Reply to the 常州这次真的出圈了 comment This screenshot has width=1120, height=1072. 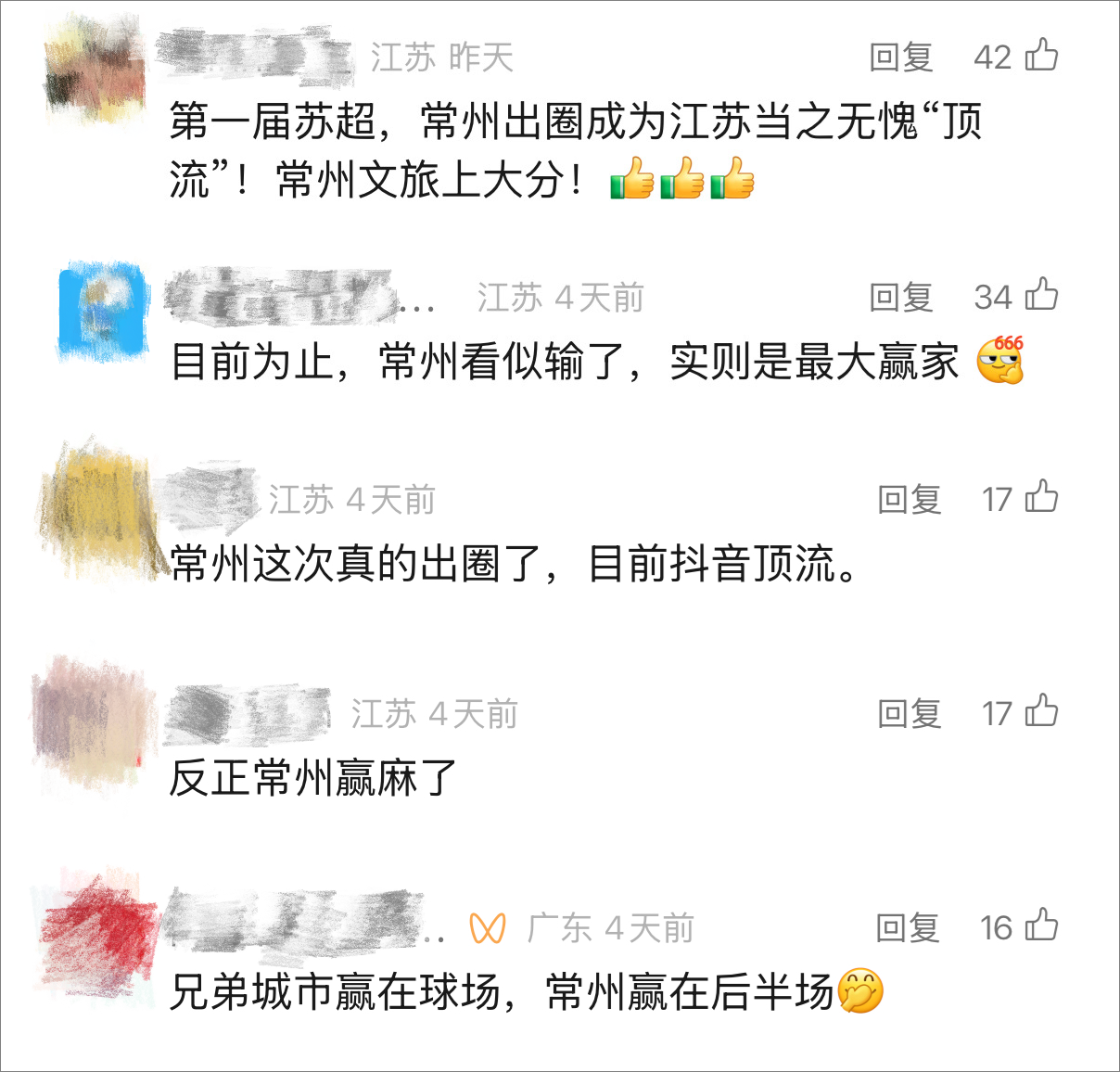[909, 500]
